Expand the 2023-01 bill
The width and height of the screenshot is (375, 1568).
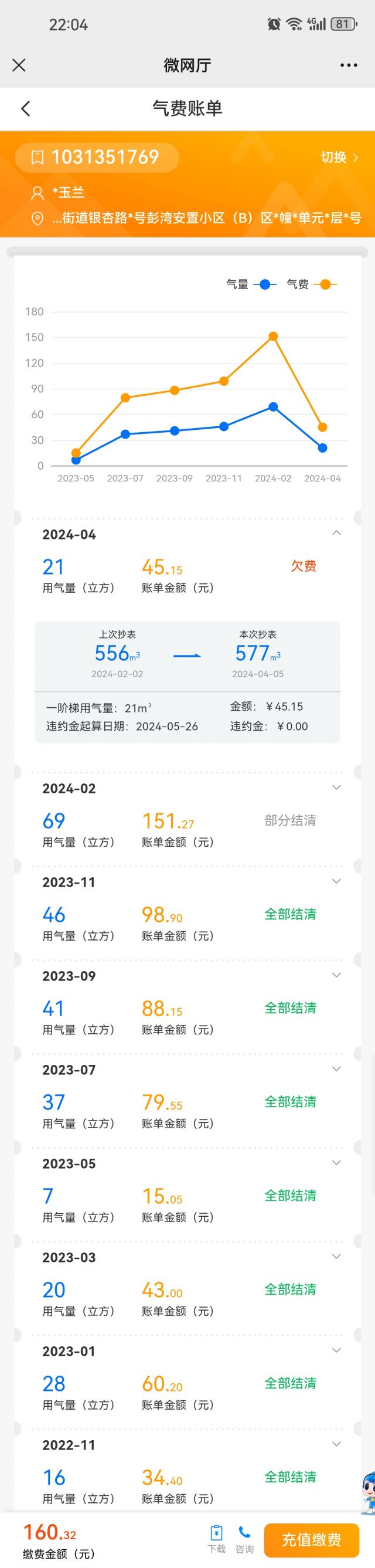click(336, 1350)
